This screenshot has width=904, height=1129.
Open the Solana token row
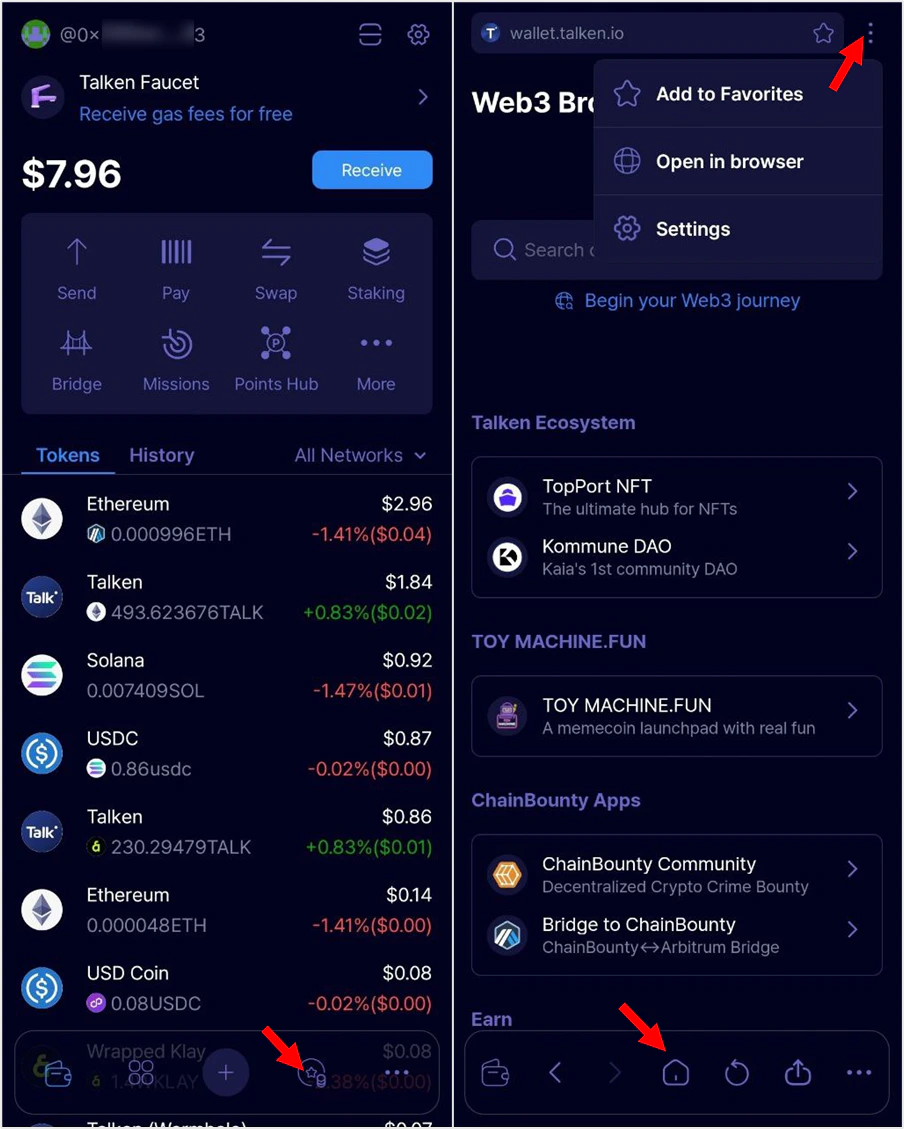226,675
